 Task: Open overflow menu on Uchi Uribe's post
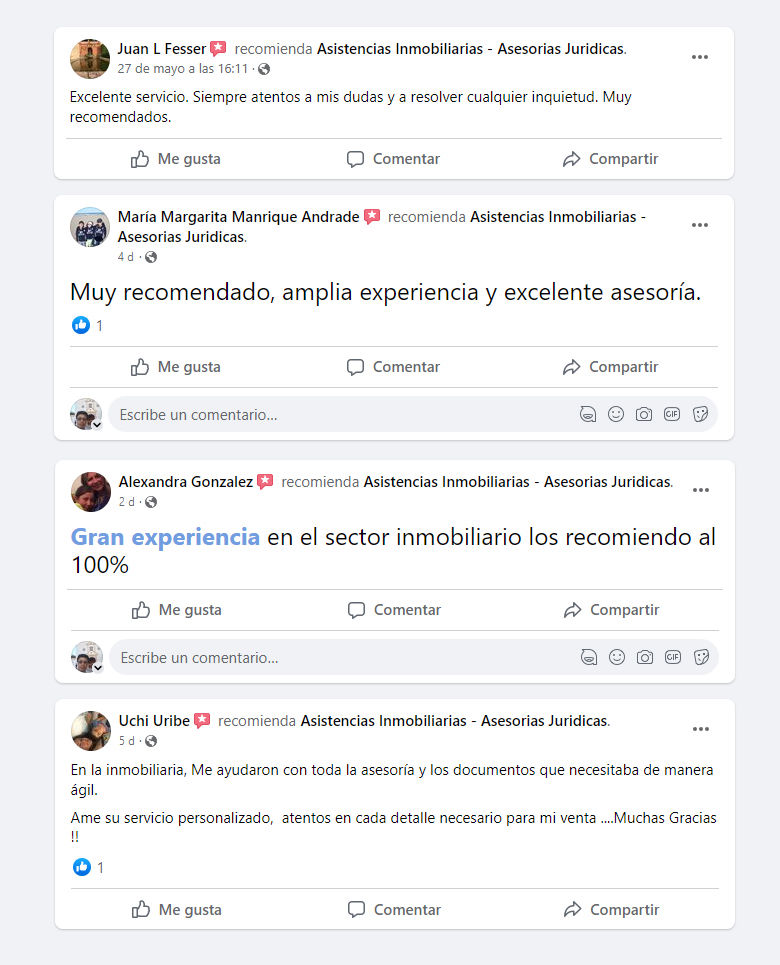pyautogui.click(x=701, y=729)
